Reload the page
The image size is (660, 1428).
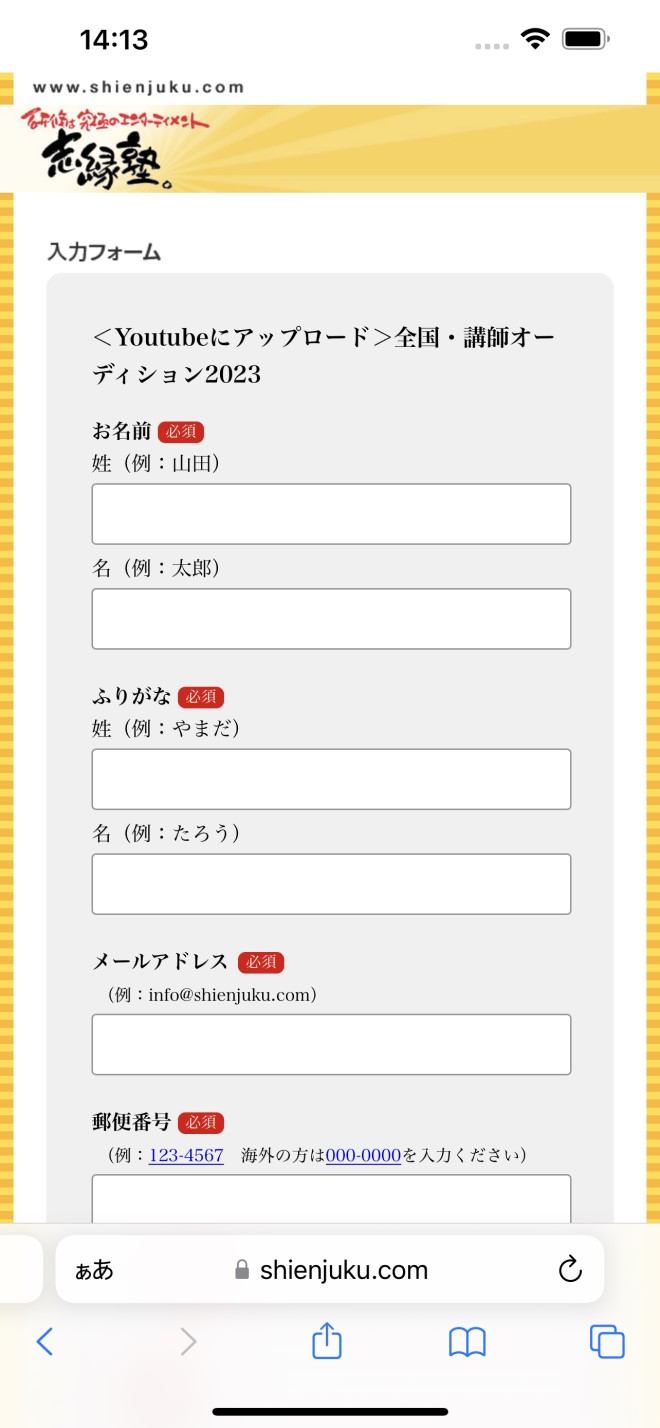[x=570, y=1270]
